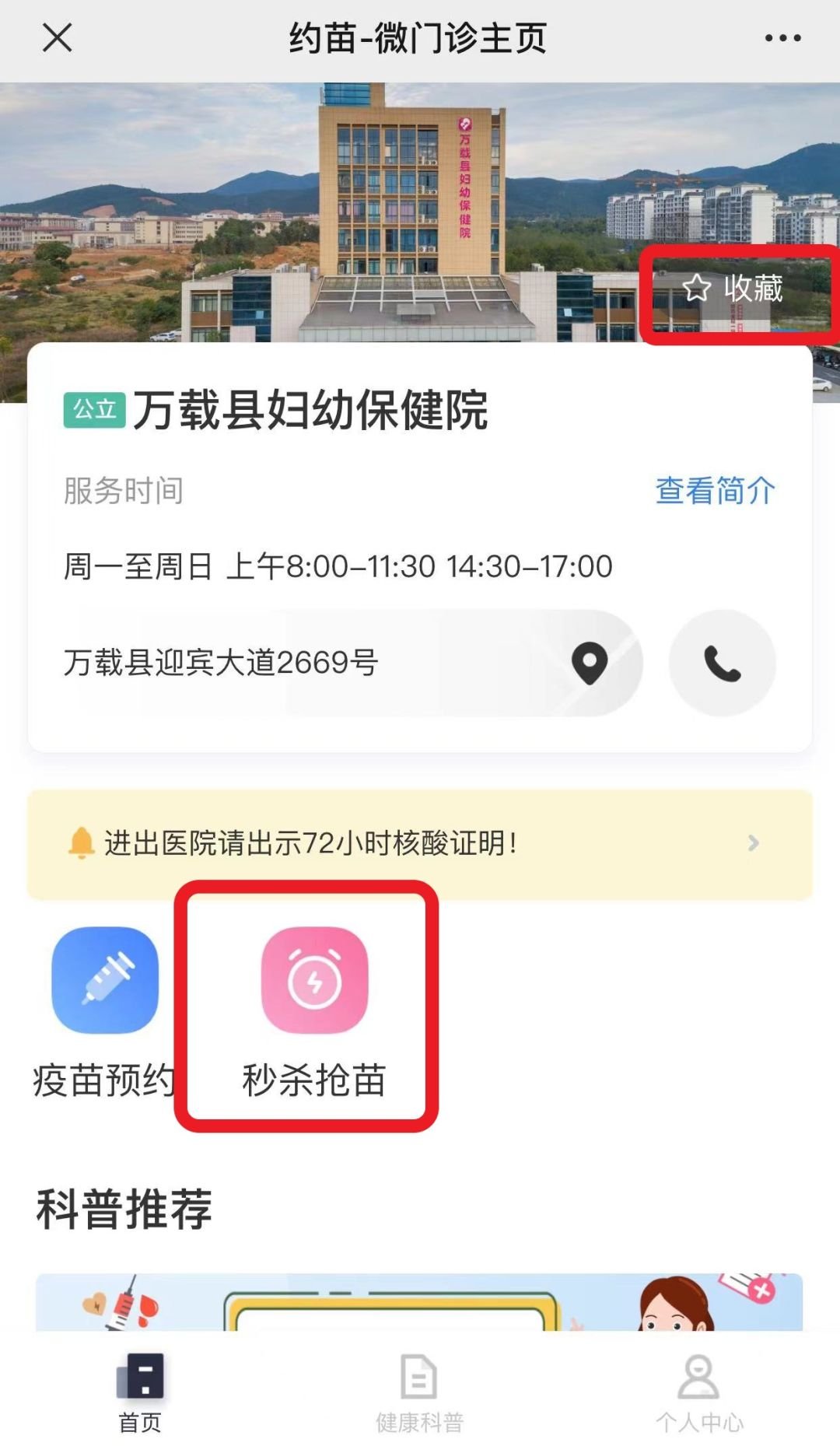Call the clinic via the phone icon
The width and height of the screenshot is (840, 1446).
(722, 663)
